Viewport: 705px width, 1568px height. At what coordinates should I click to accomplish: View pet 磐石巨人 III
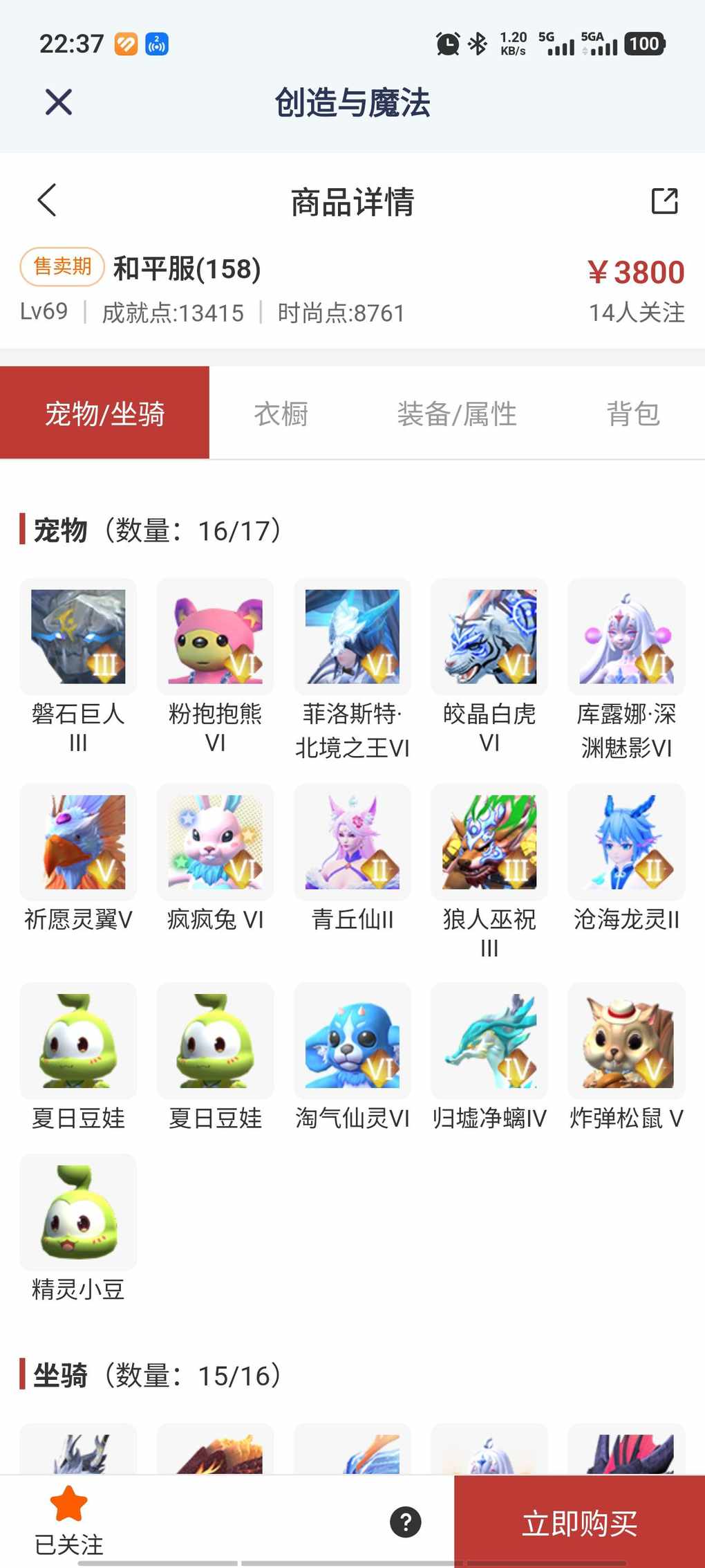(78, 637)
